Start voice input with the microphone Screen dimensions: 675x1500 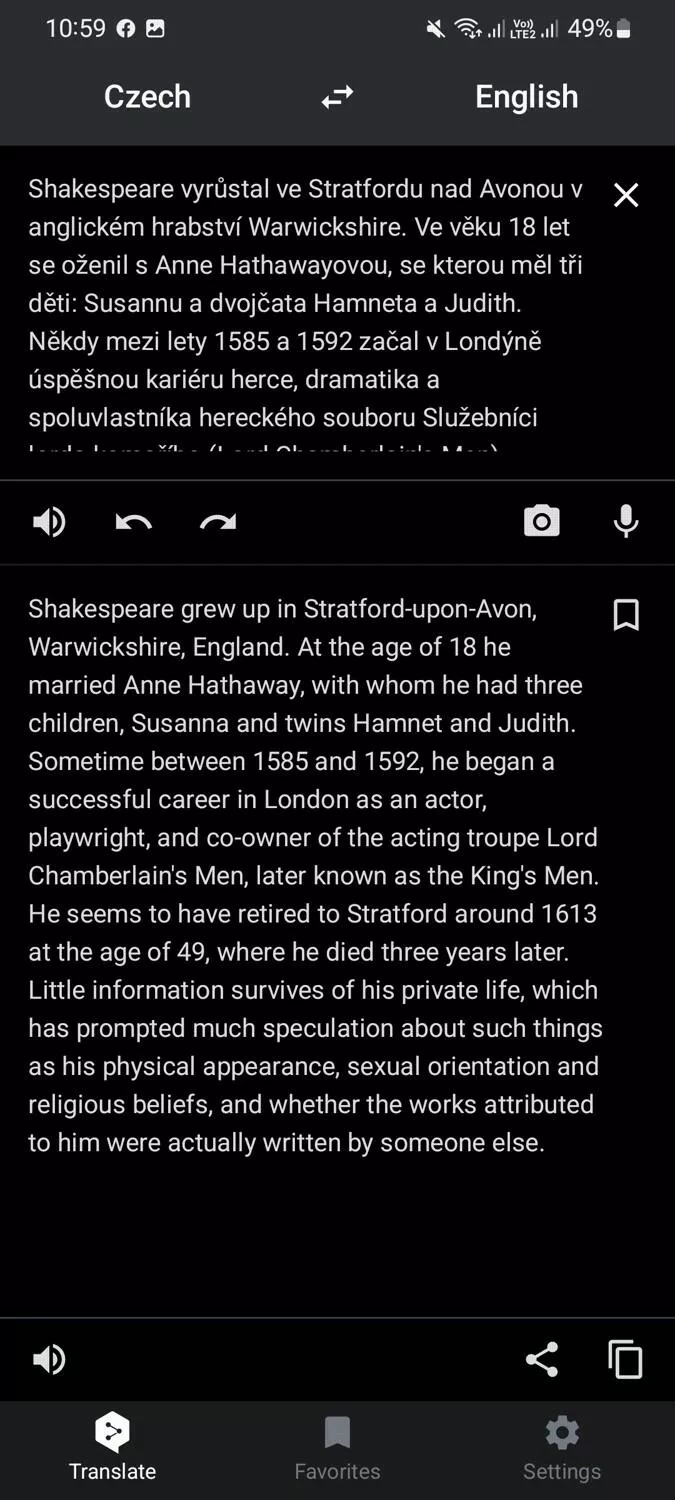(626, 521)
